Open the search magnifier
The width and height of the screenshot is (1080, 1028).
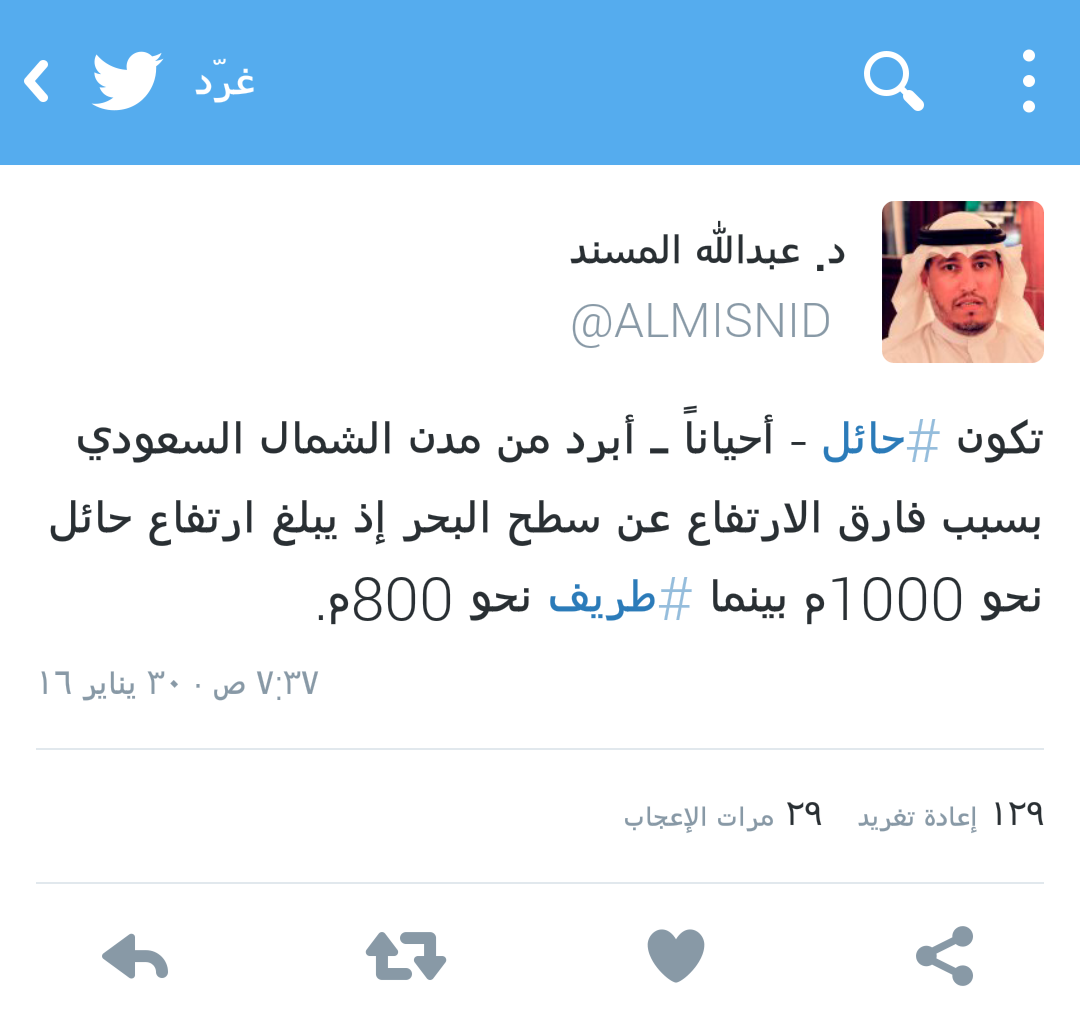tap(893, 81)
